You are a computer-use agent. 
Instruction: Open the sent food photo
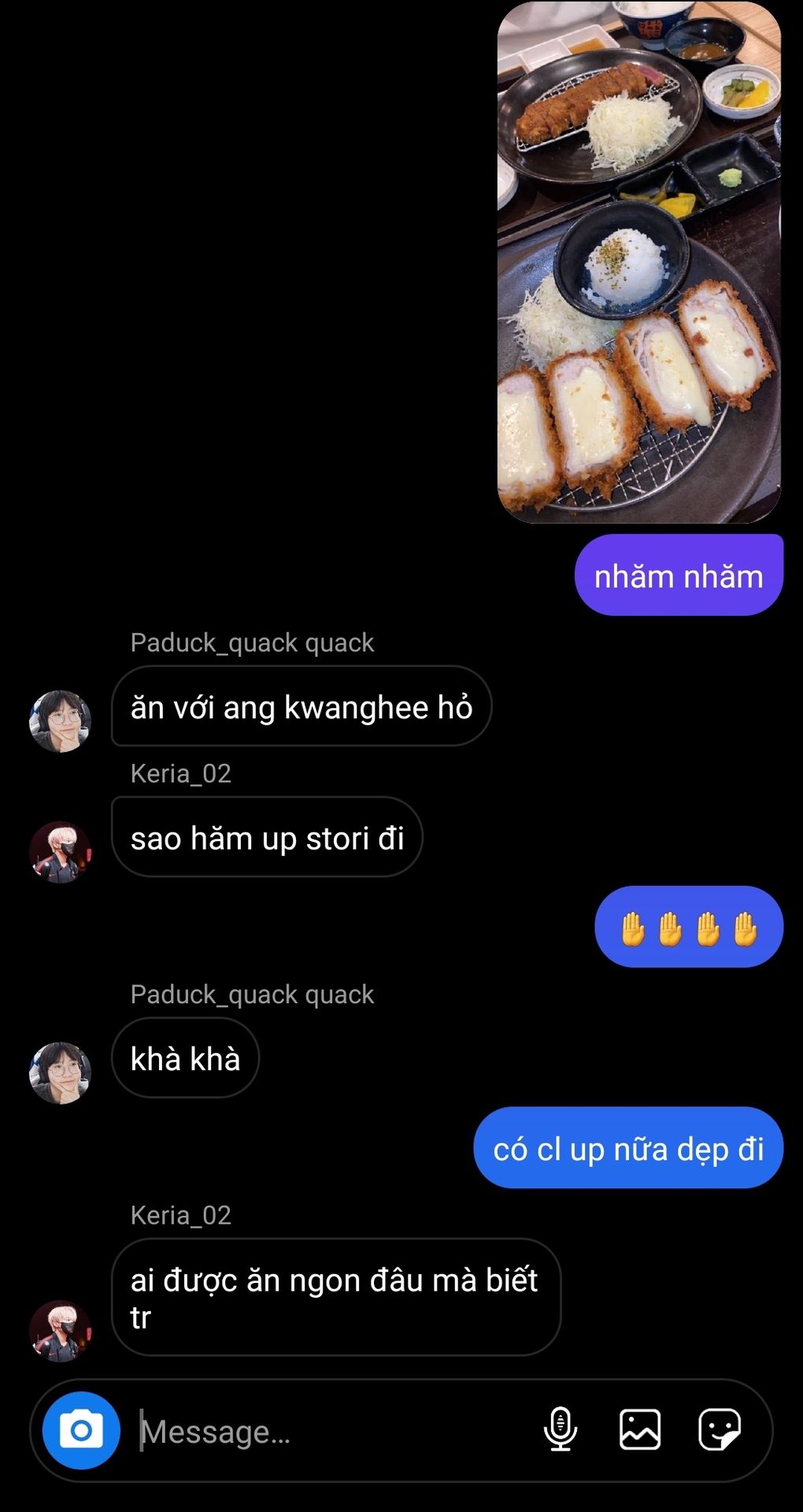[x=639, y=262]
